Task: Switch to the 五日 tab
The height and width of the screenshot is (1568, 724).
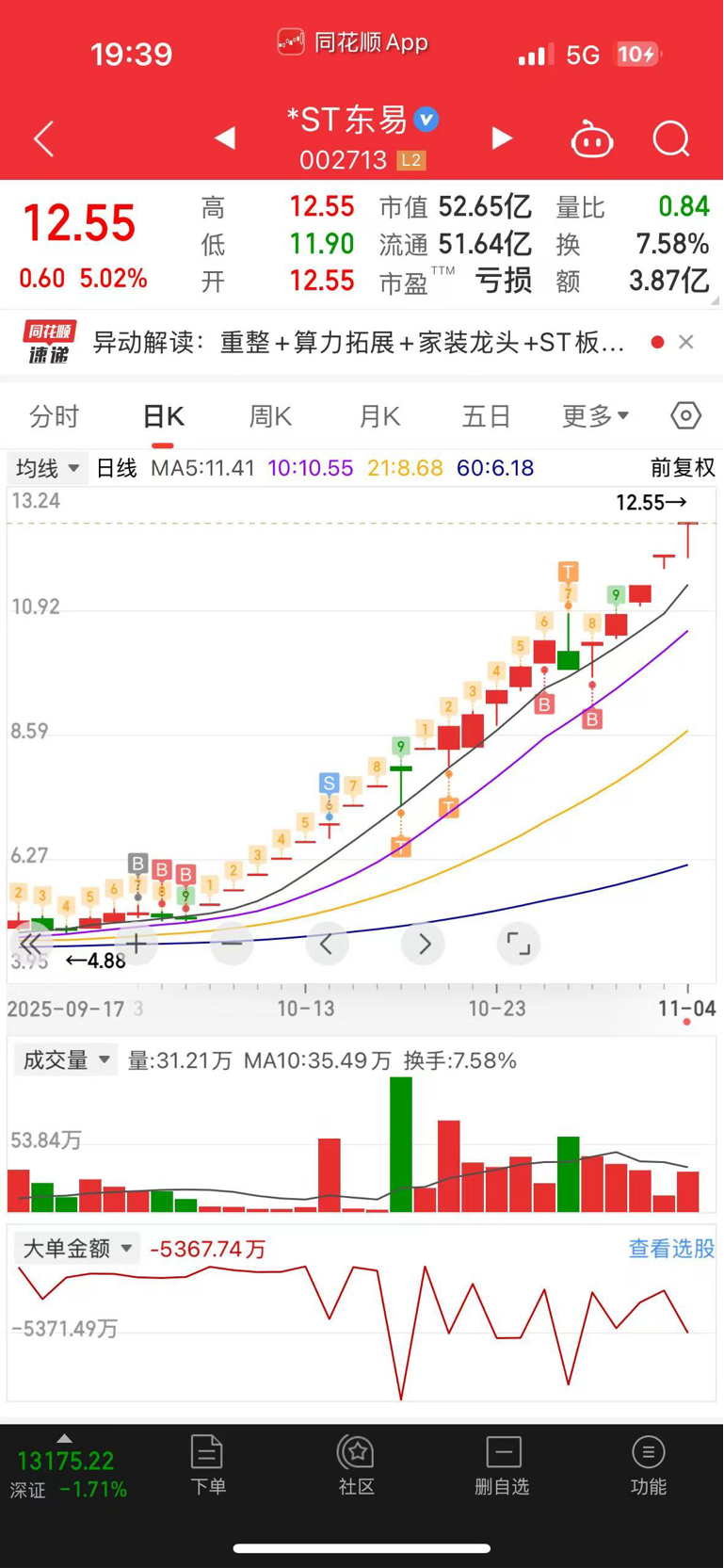Action: (x=486, y=415)
